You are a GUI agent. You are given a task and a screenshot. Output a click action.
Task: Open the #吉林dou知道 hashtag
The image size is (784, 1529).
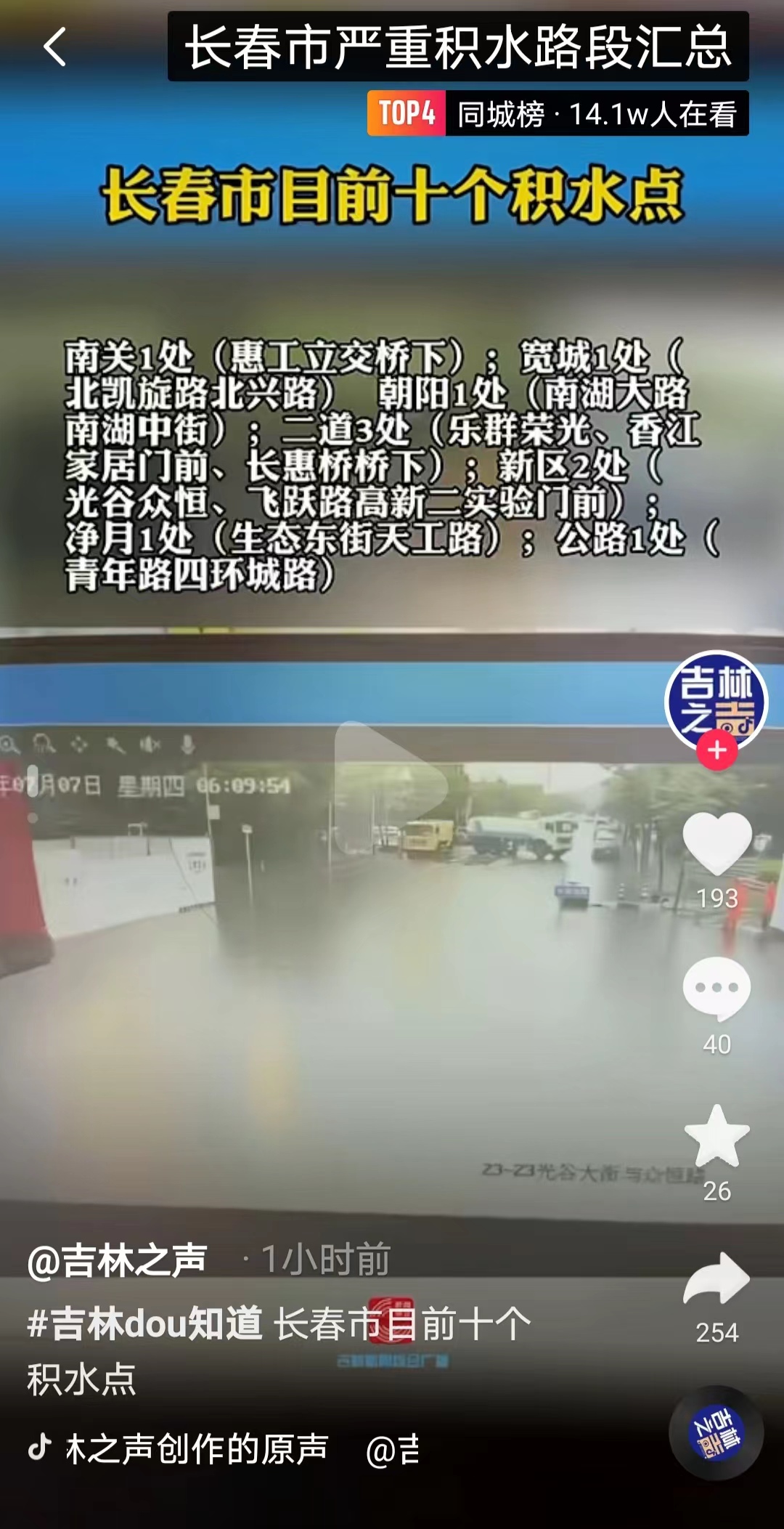[x=144, y=1323]
